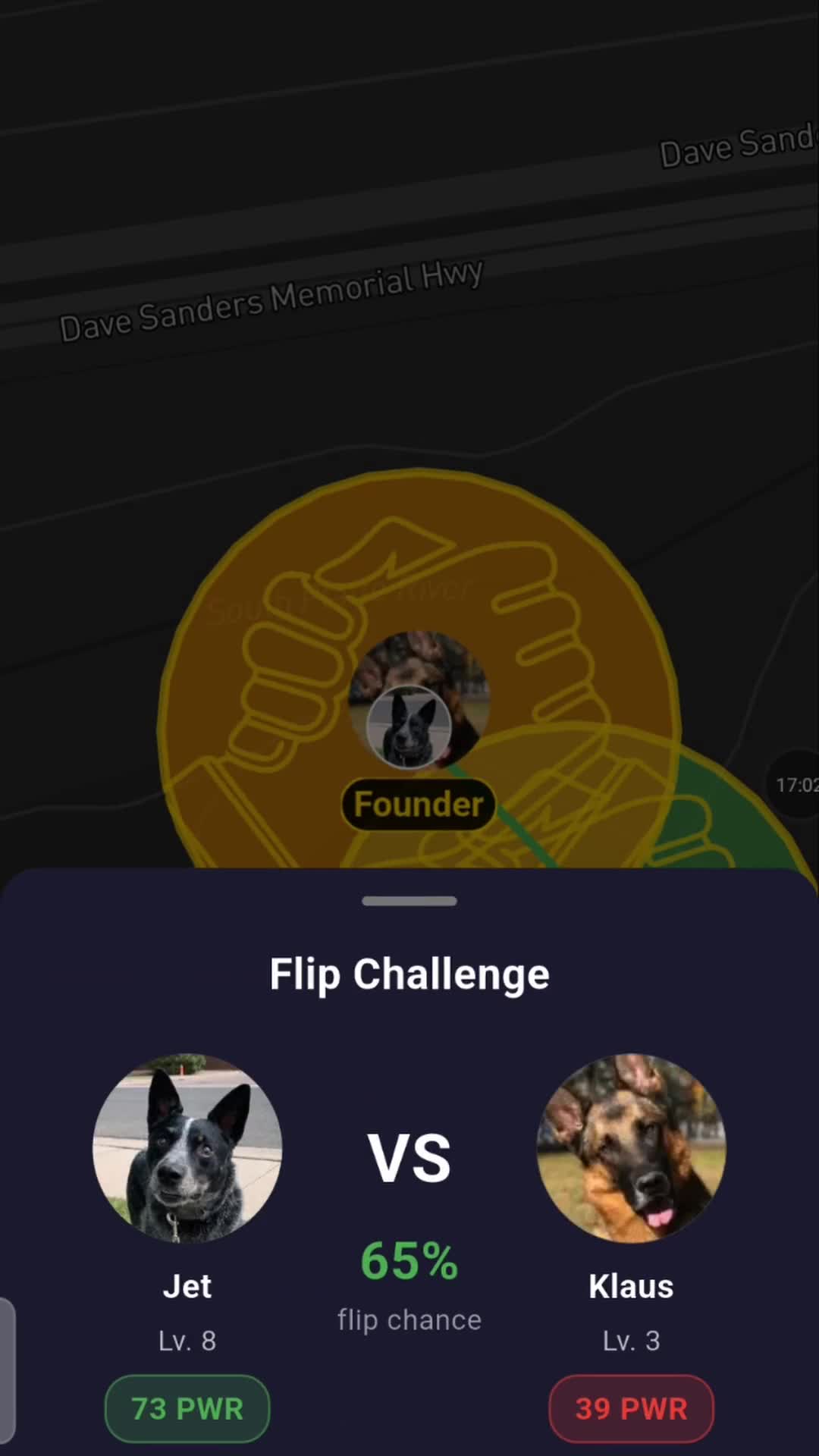
Task: Open Klaus's profile photo
Action: click(x=631, y=1148)
